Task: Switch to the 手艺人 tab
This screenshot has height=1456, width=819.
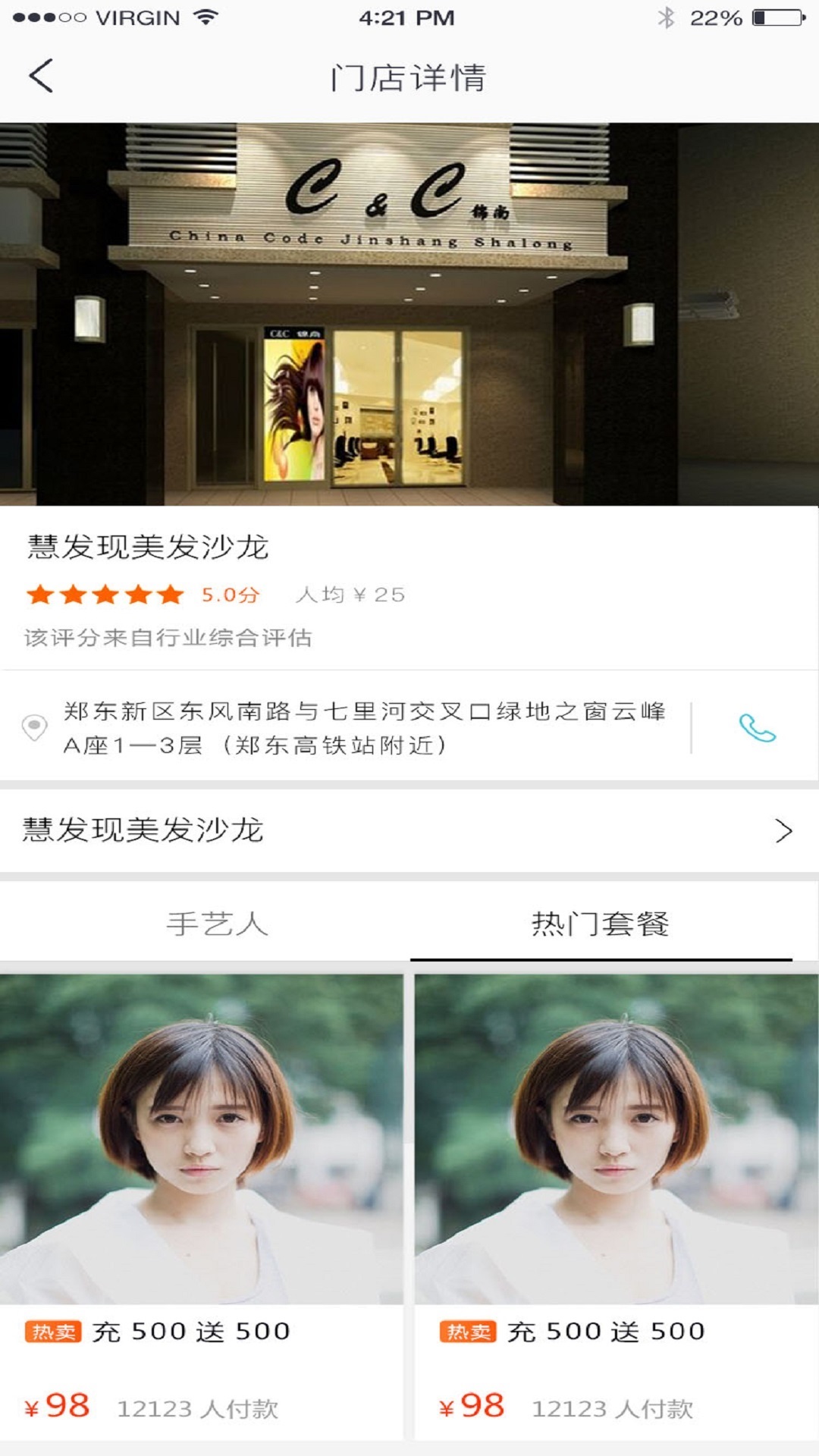Action: [217, 923]
